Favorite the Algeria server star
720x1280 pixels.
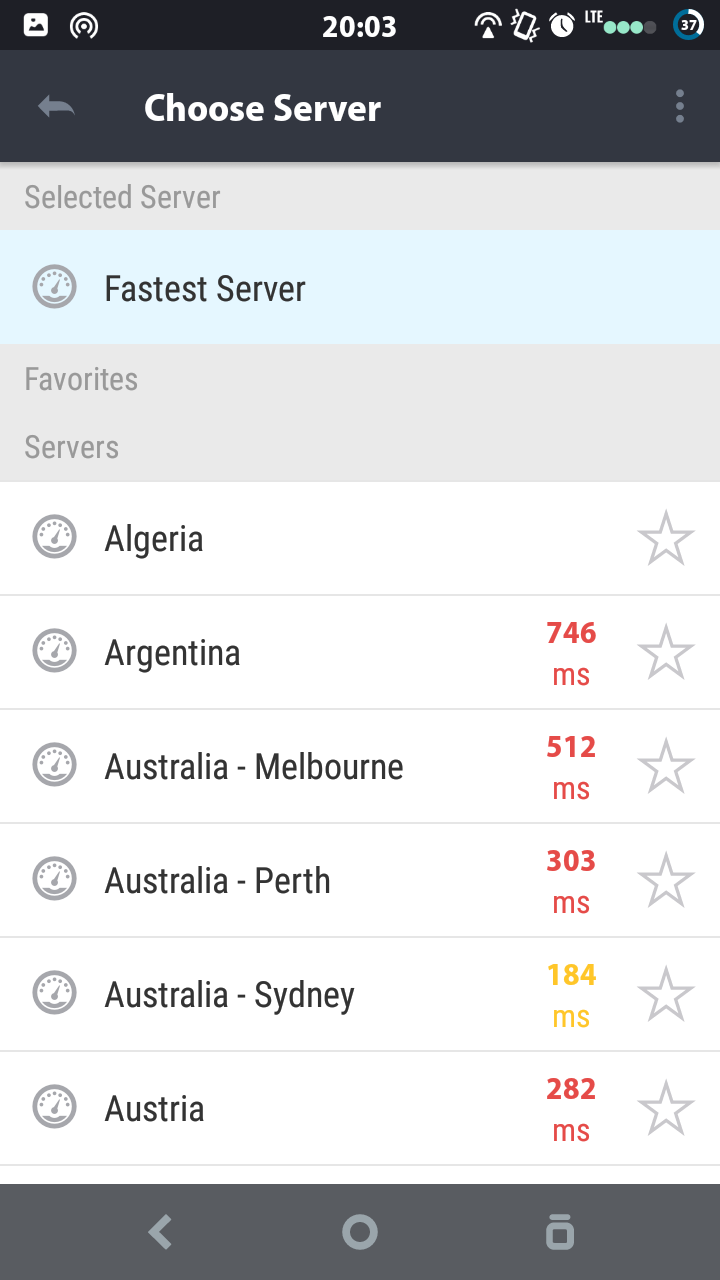pyautogui.click(x=666, y=539)
